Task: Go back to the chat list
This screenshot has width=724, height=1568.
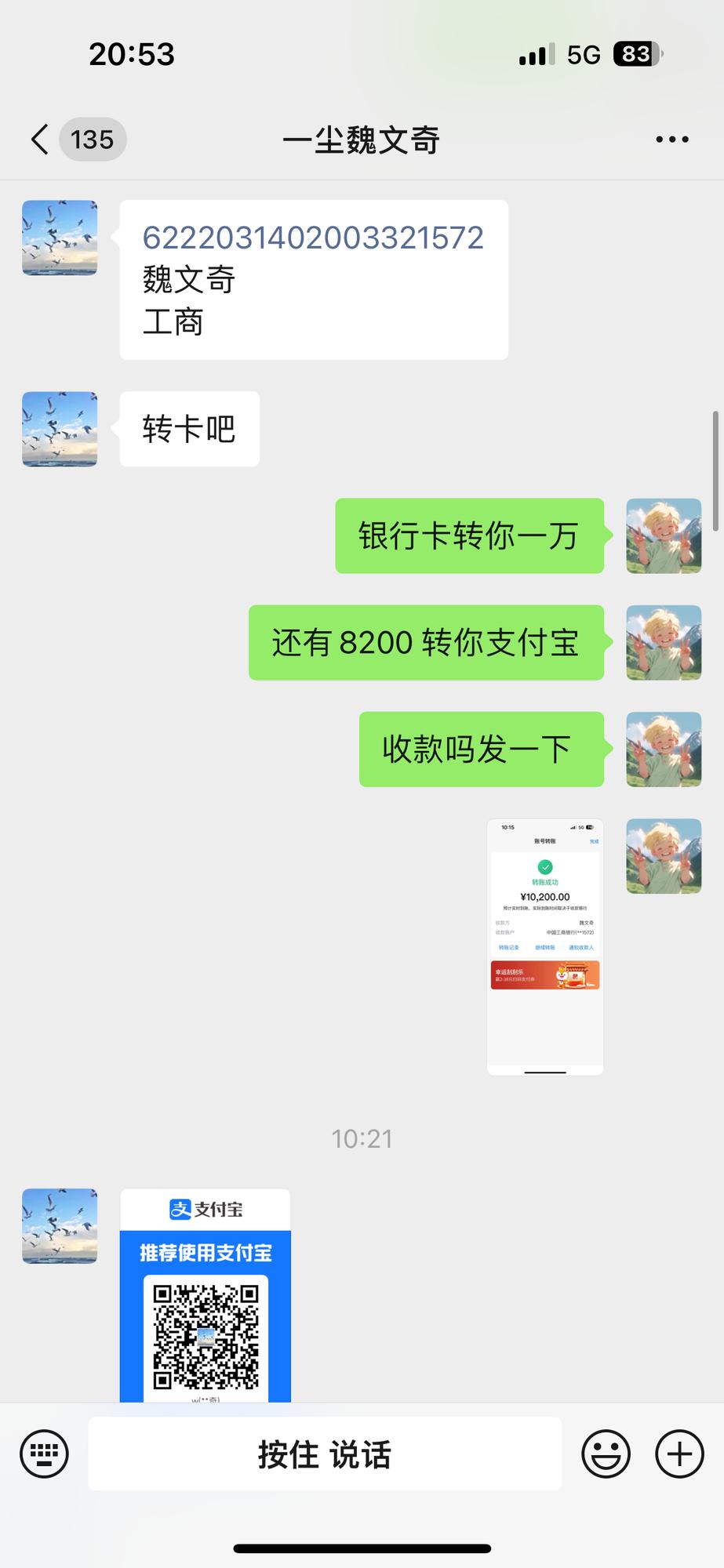Action: (41, 140)
